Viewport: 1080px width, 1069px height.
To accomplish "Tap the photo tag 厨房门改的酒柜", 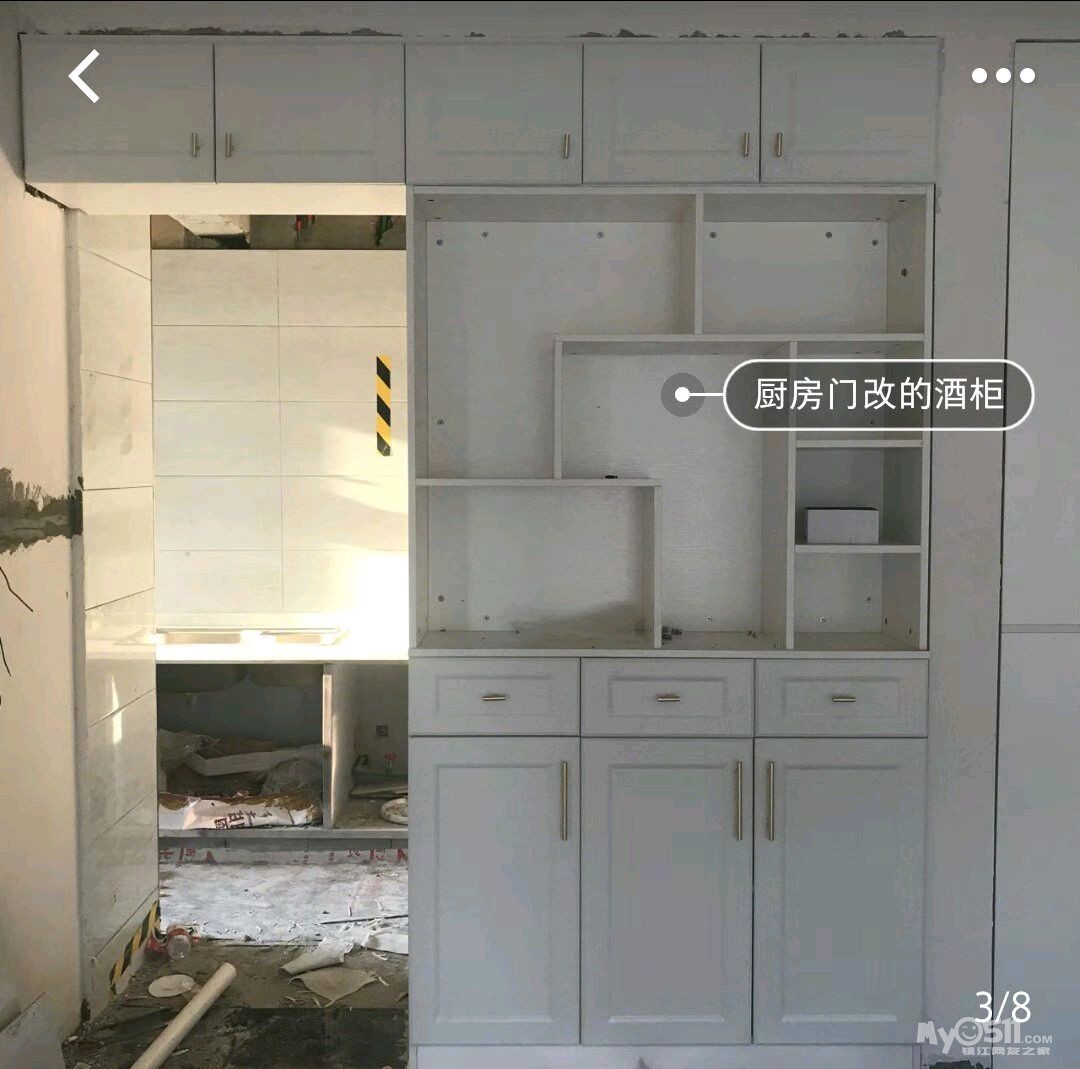I will 878,395.
